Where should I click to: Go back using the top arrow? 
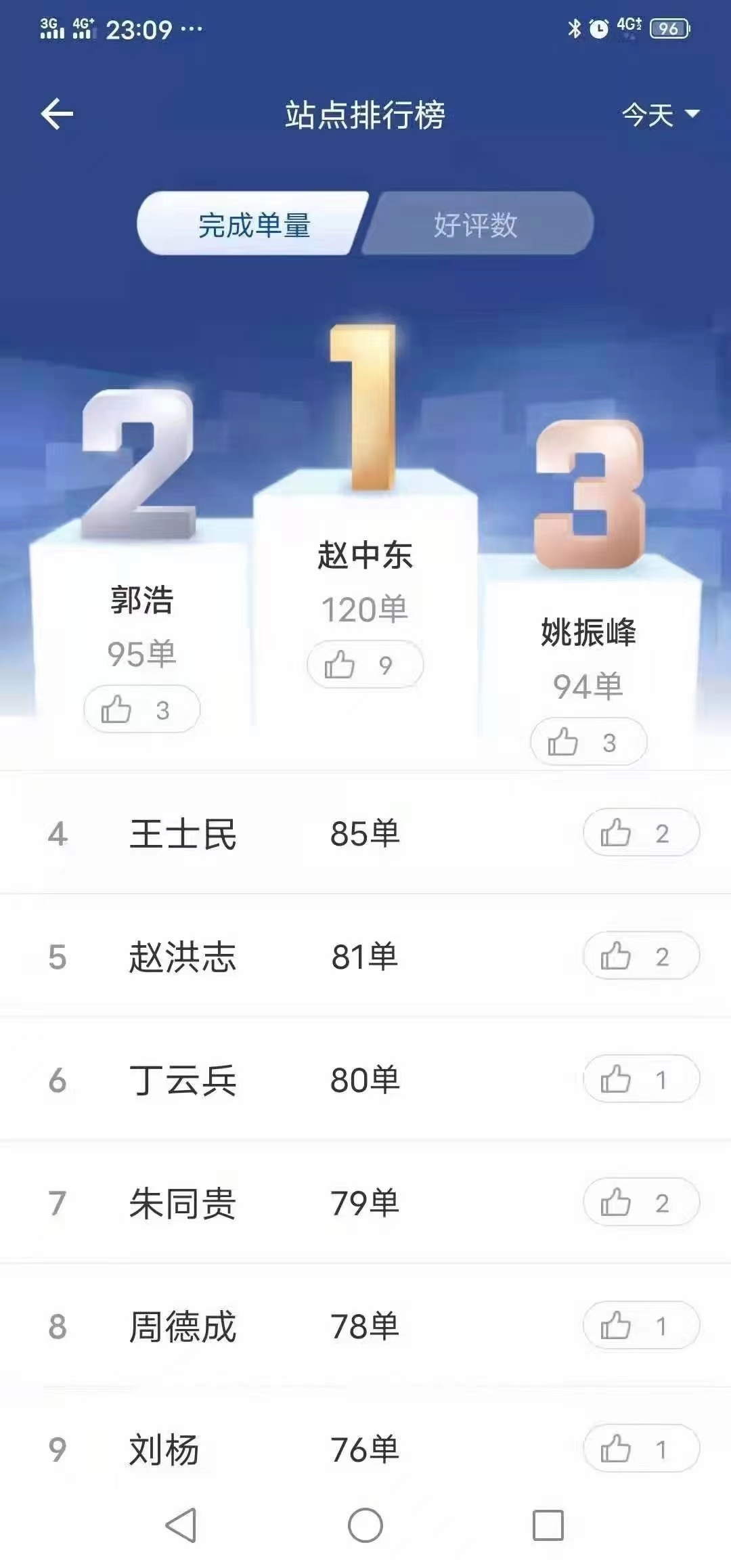coord(57,114)
